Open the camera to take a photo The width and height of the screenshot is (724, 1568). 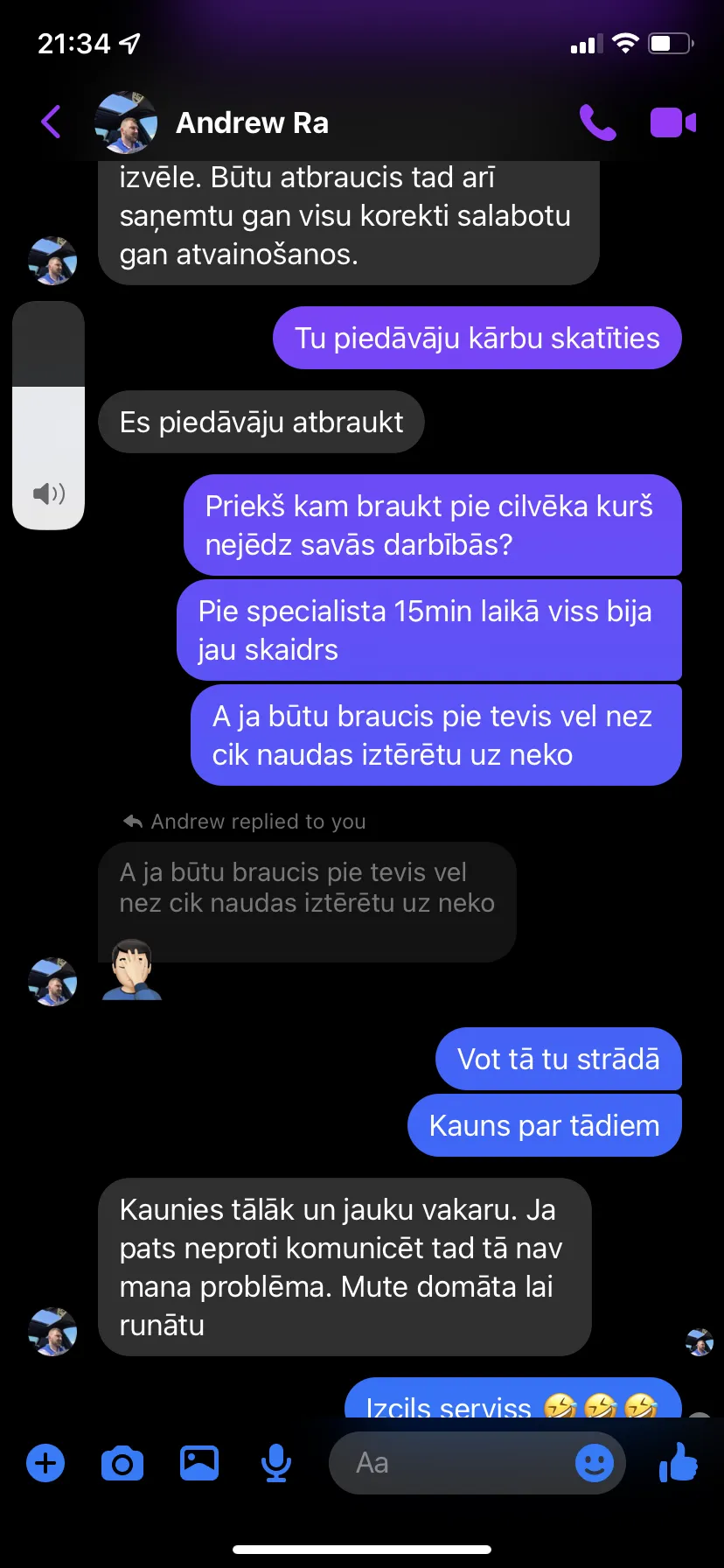point(122,1463)
